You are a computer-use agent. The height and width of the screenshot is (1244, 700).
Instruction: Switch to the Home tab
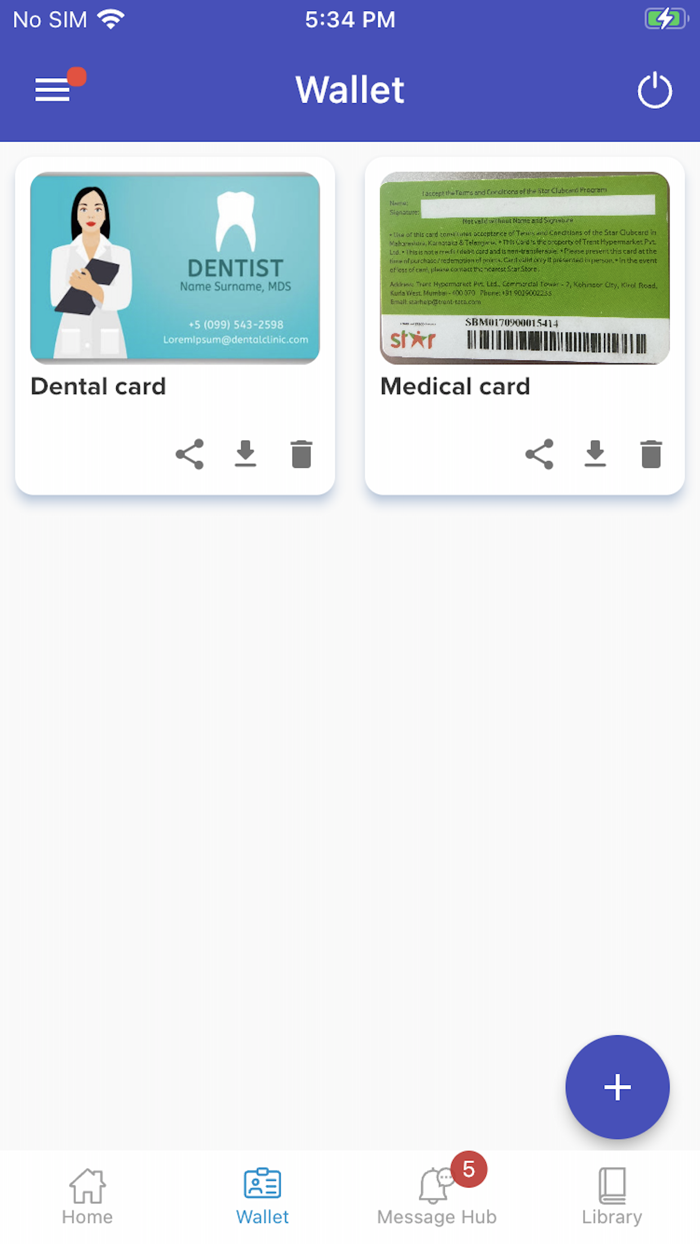(x=87, y=1196)
